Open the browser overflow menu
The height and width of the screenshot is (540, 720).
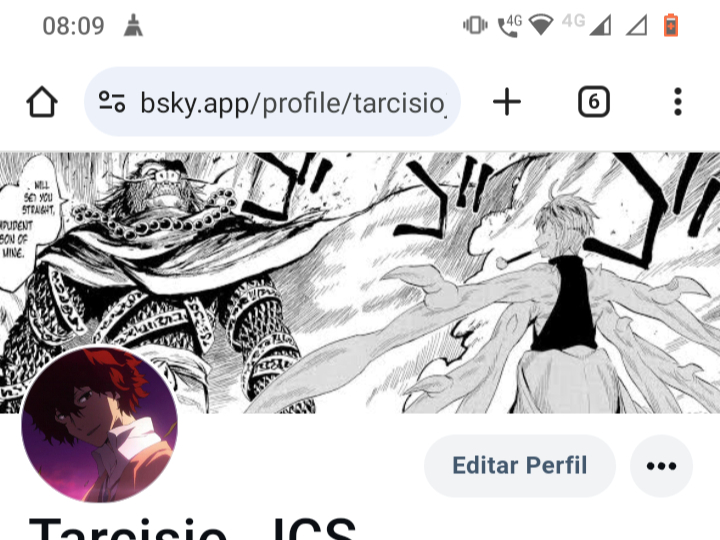[x=677, y=102]
